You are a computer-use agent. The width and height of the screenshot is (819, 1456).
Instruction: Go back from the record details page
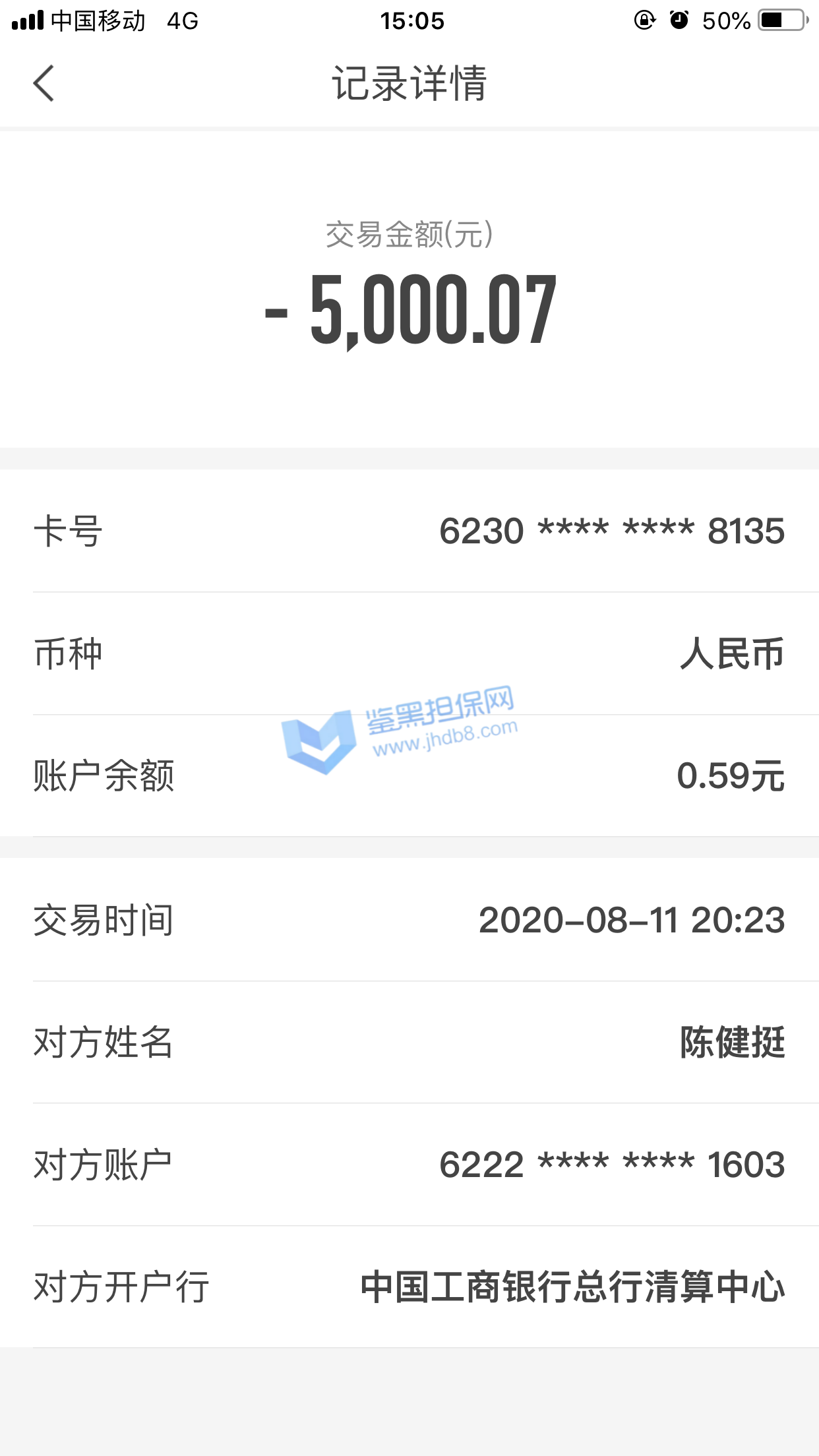44,84
